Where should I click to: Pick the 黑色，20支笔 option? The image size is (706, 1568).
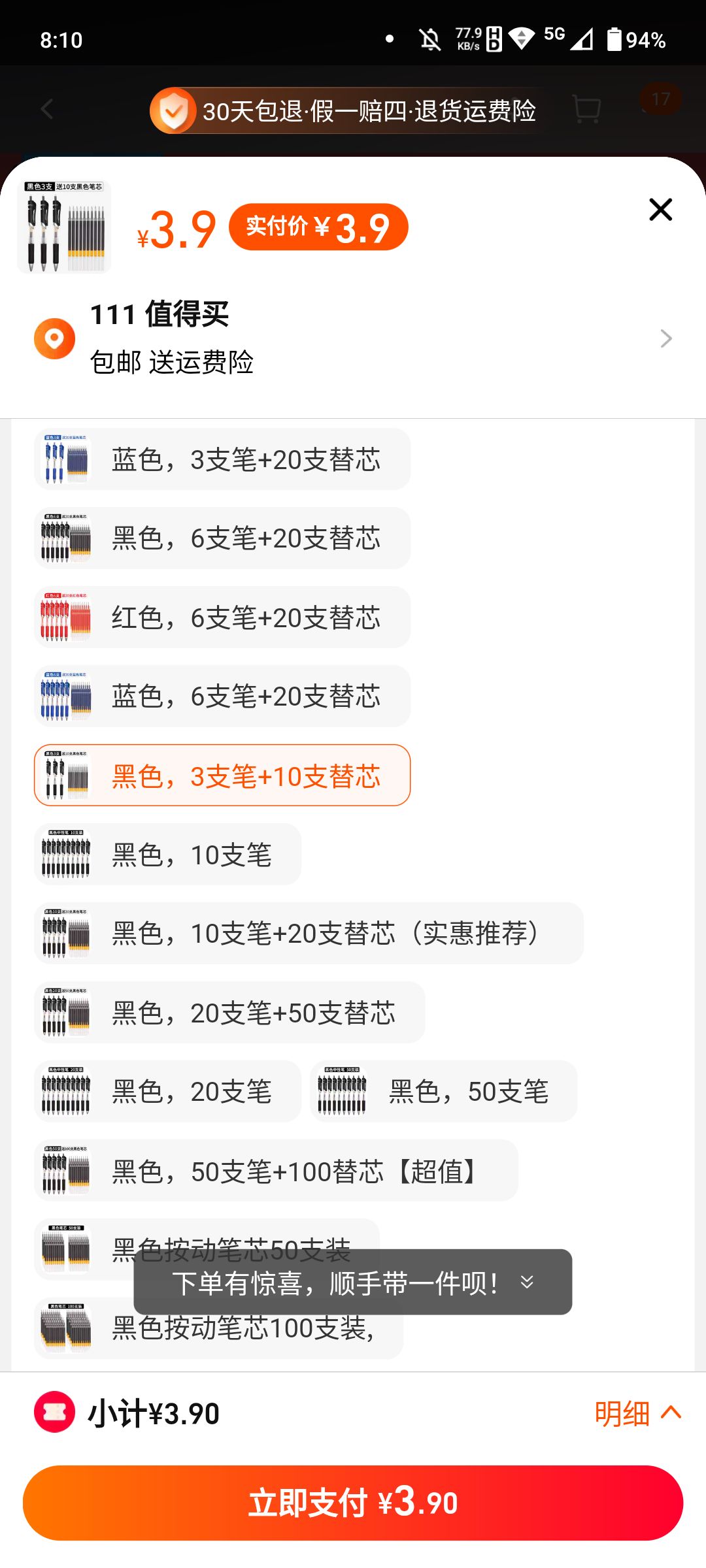pyautogui.click(x=167, y=1092)
